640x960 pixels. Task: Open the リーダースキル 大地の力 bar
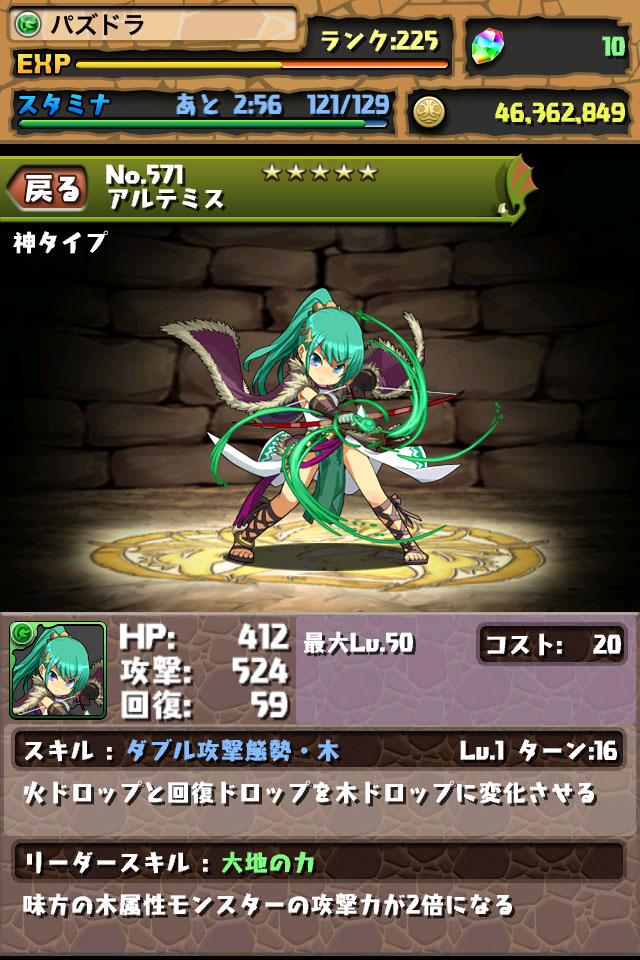pos(319,862)
